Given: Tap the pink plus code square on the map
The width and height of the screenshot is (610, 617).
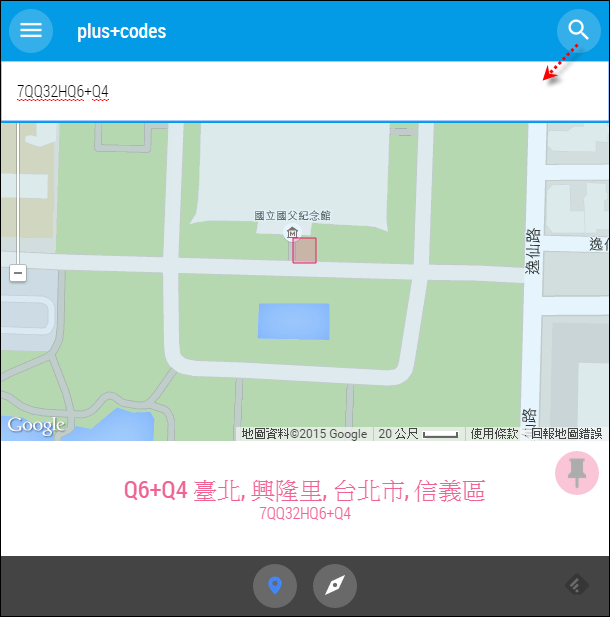Looking at the screenshot, I should click(x=304, y=250).
